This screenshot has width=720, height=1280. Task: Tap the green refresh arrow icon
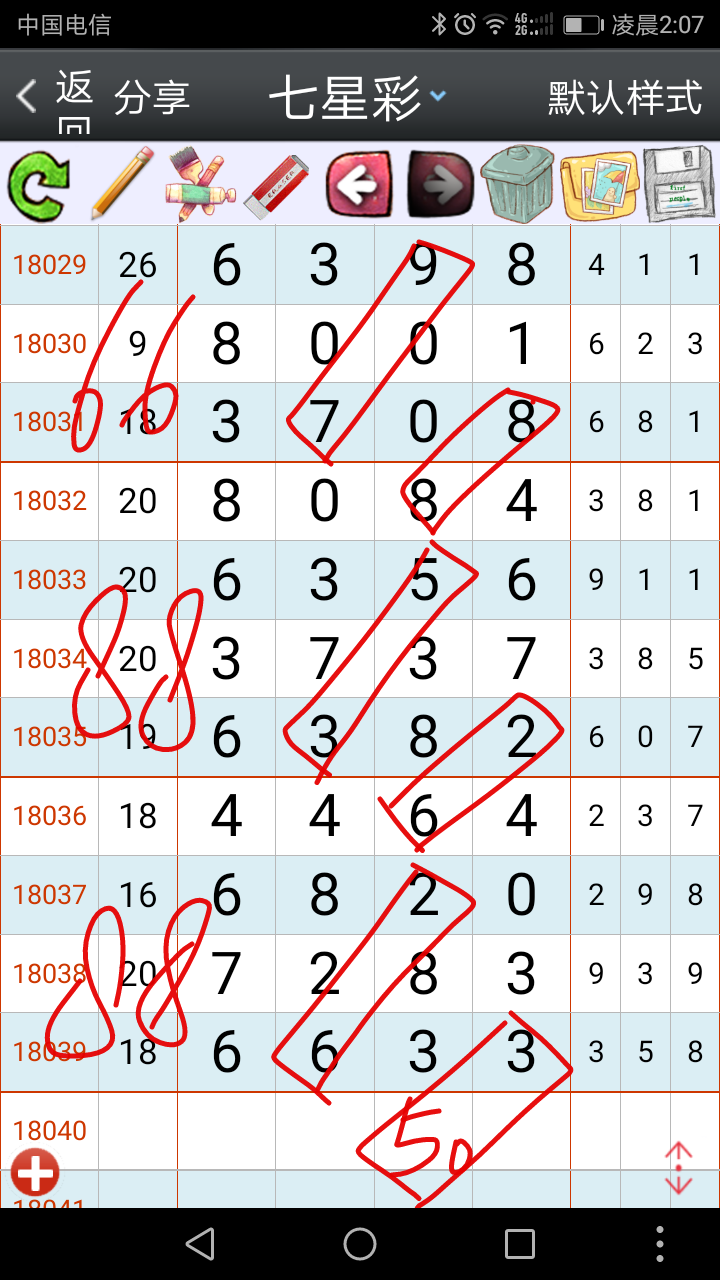(x=40, y=184)
